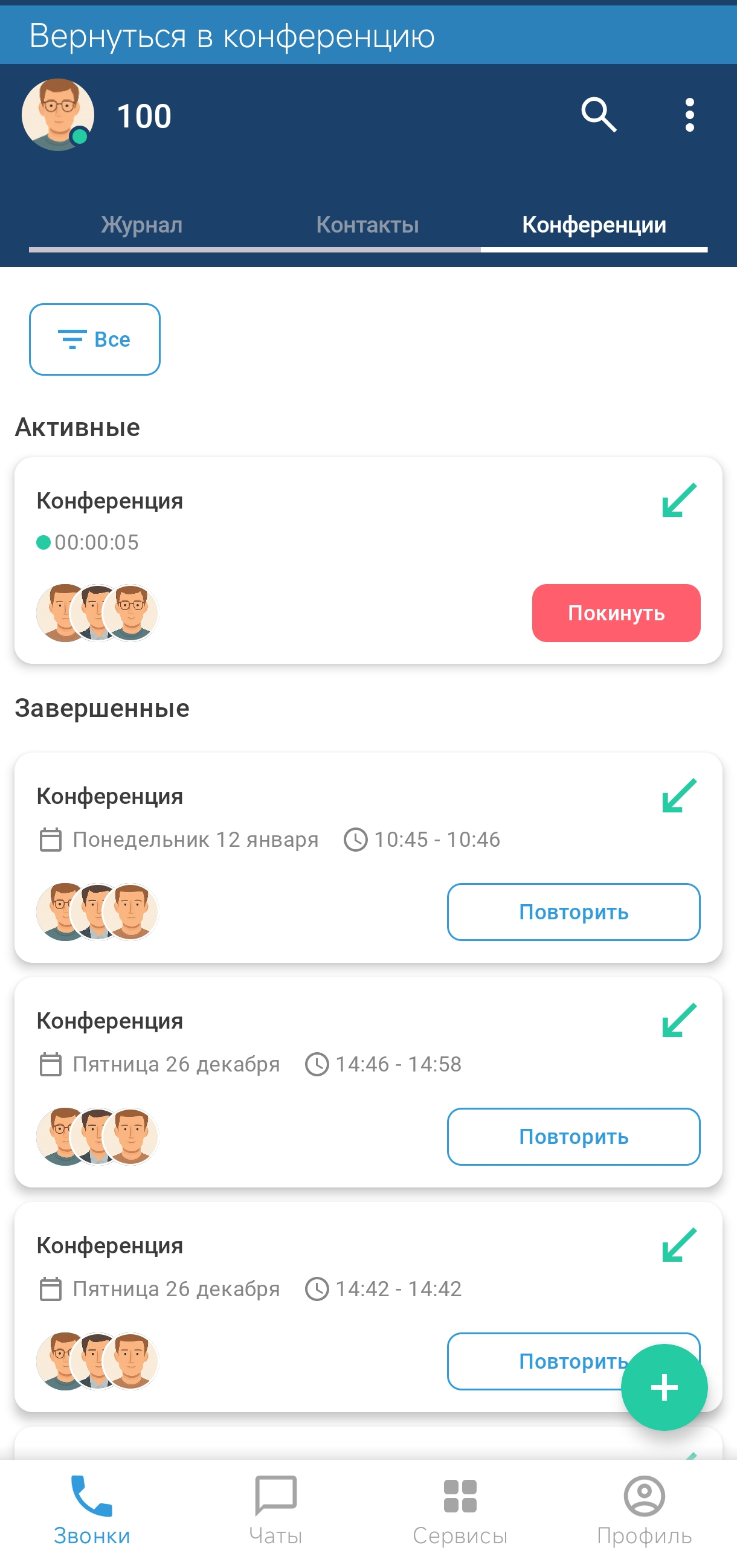
Task: Switch to the Контакты tab
Action: pos(367,225)
